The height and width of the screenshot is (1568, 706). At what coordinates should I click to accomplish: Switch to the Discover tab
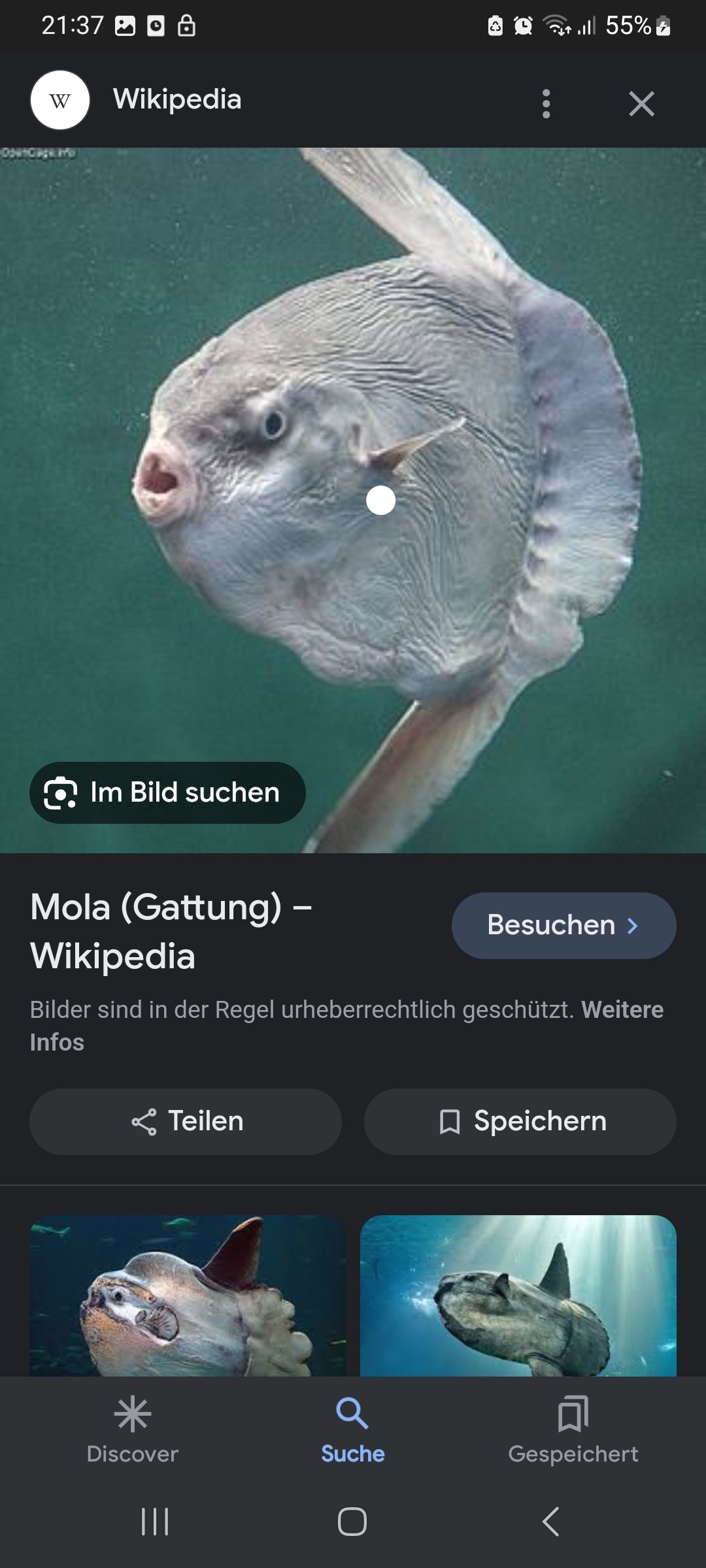[133, 1429]
